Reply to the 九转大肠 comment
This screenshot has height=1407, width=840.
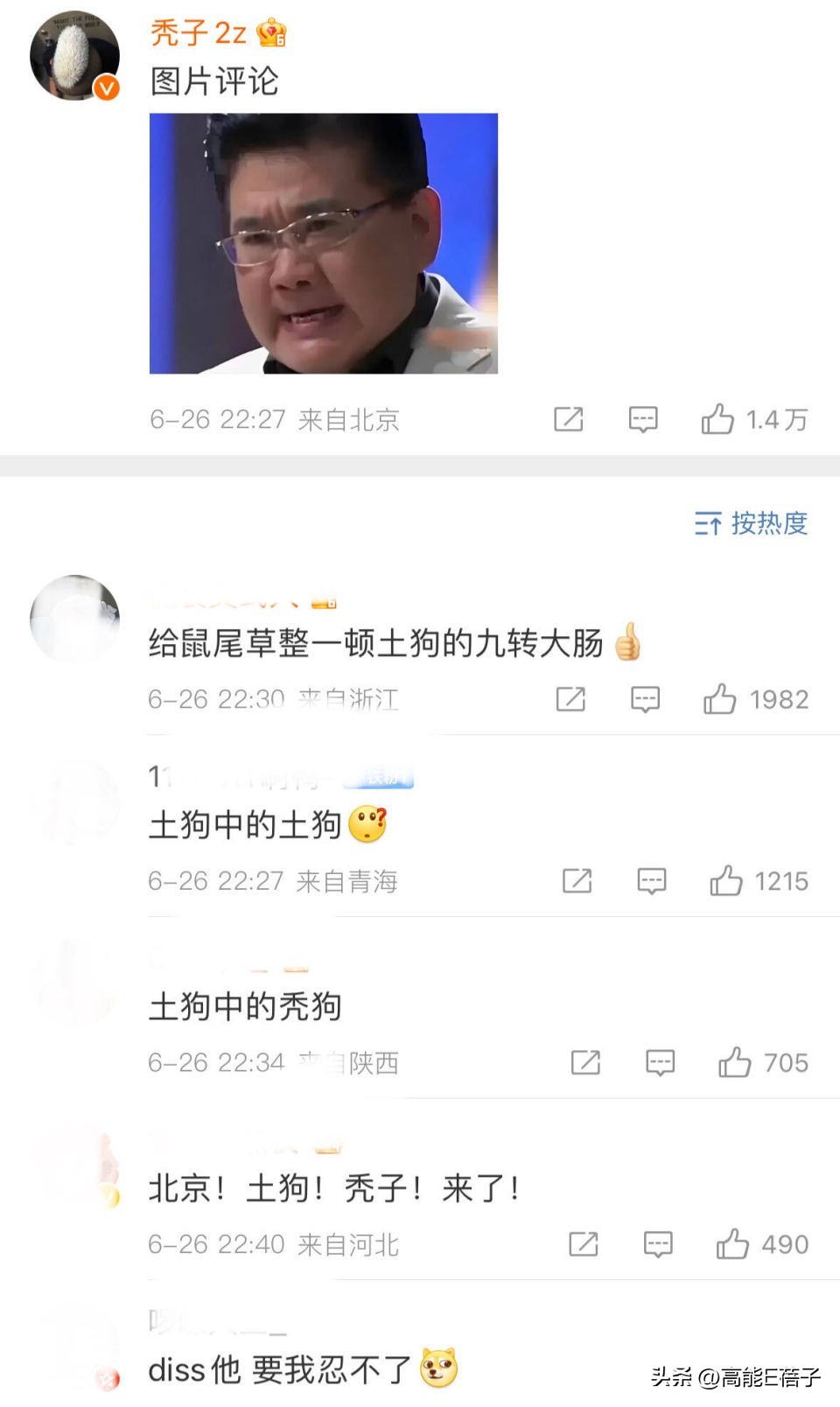646,699
